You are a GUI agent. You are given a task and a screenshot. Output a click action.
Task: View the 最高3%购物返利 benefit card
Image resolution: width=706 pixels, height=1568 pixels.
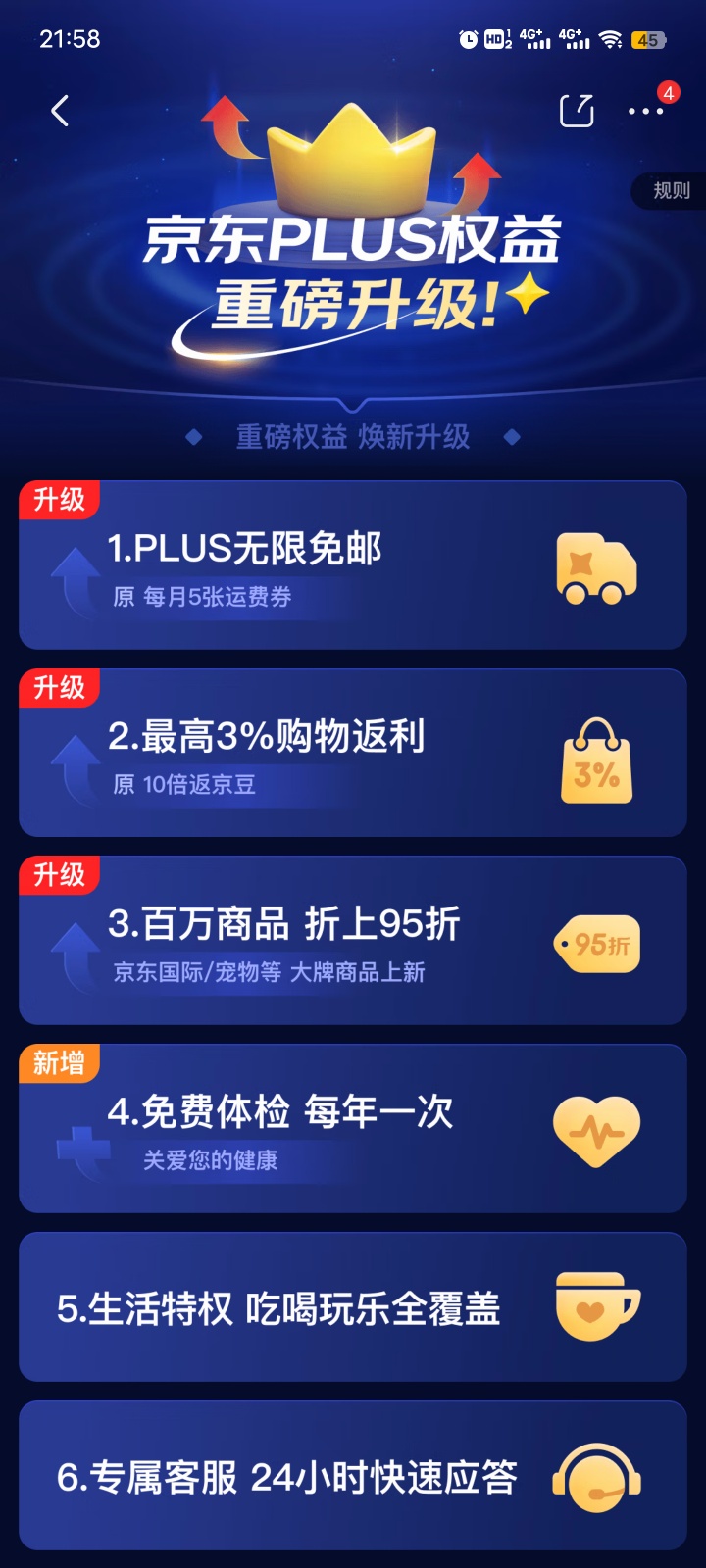point(353,754)
